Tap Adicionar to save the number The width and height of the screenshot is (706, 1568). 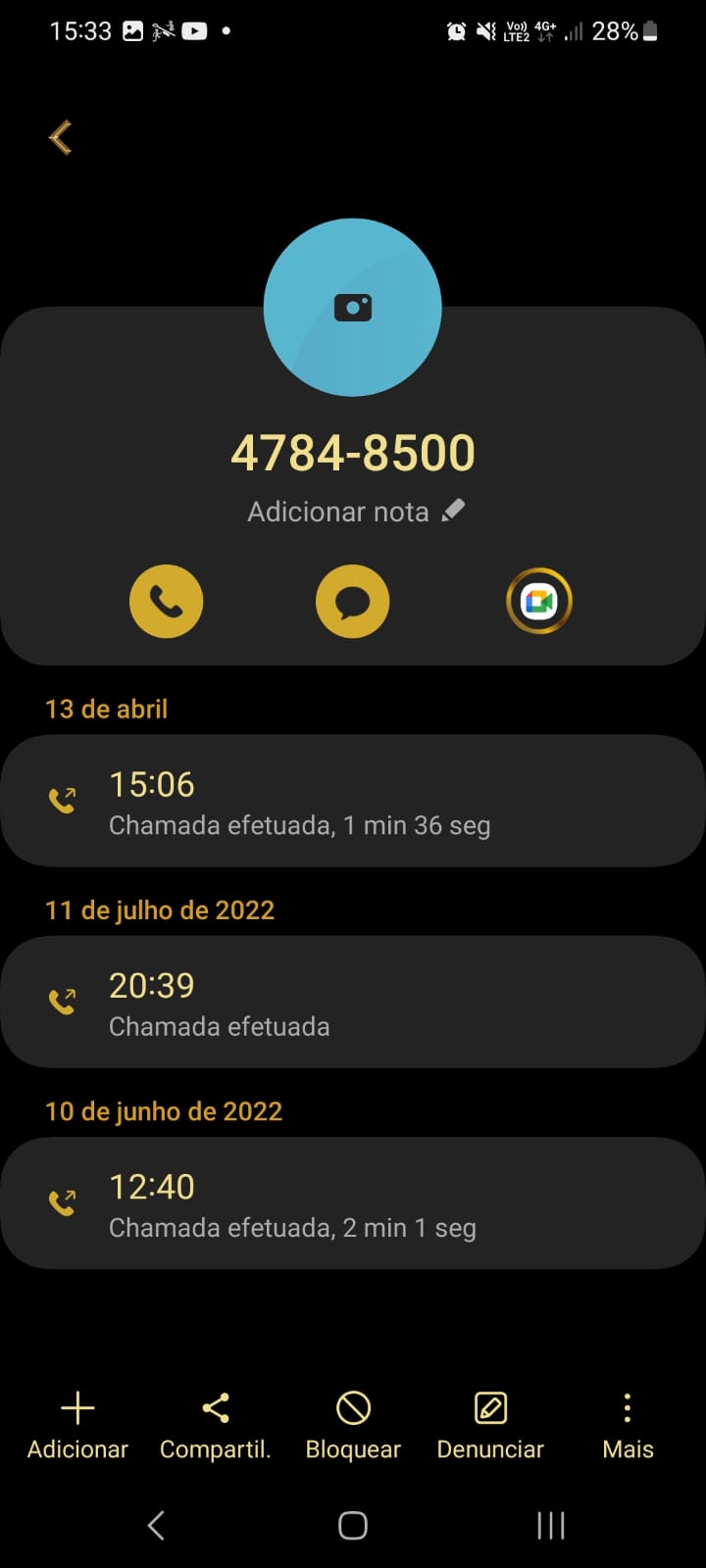pos(77,1426)
